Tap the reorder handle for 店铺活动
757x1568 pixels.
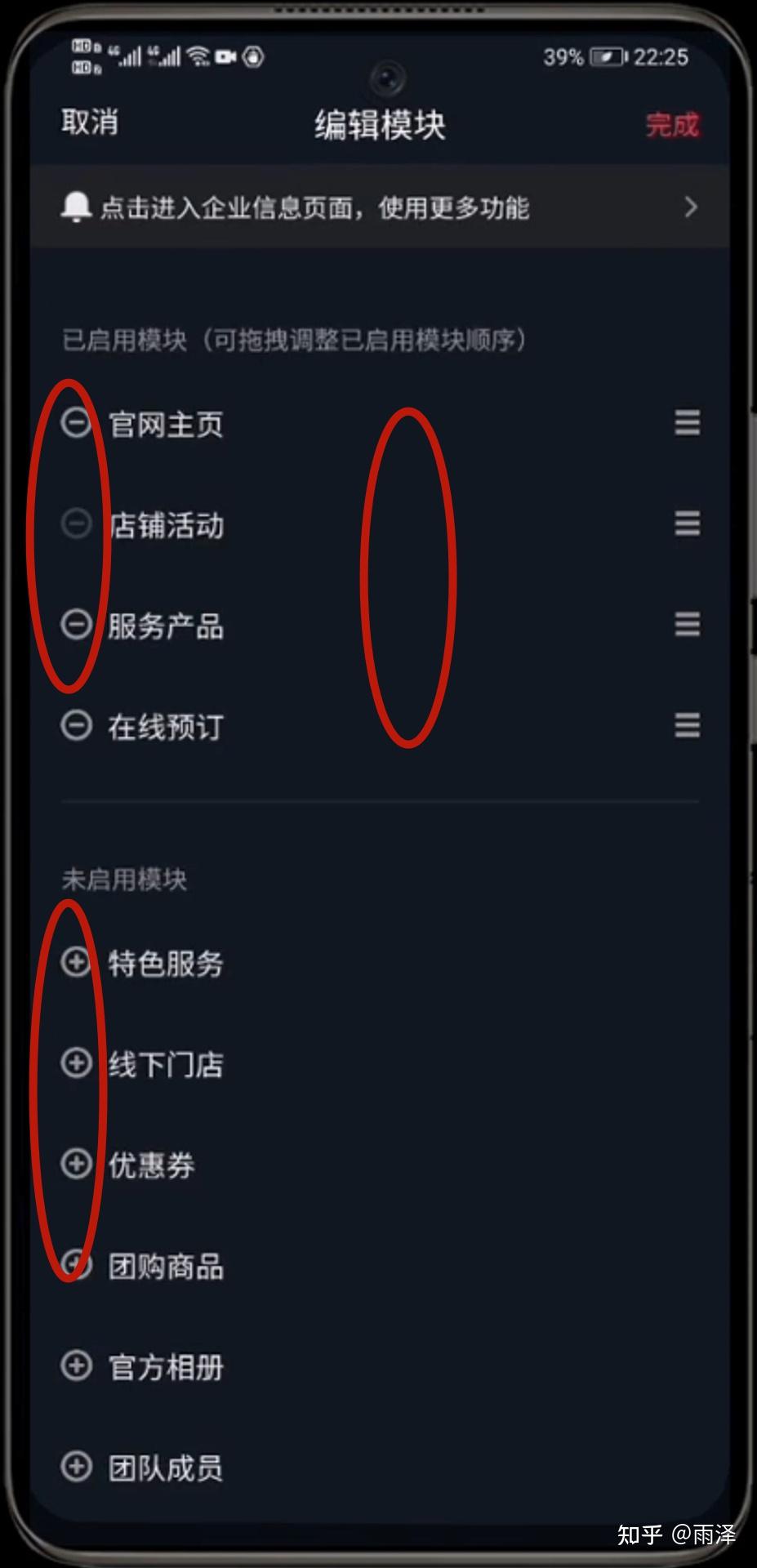point(687,523)
